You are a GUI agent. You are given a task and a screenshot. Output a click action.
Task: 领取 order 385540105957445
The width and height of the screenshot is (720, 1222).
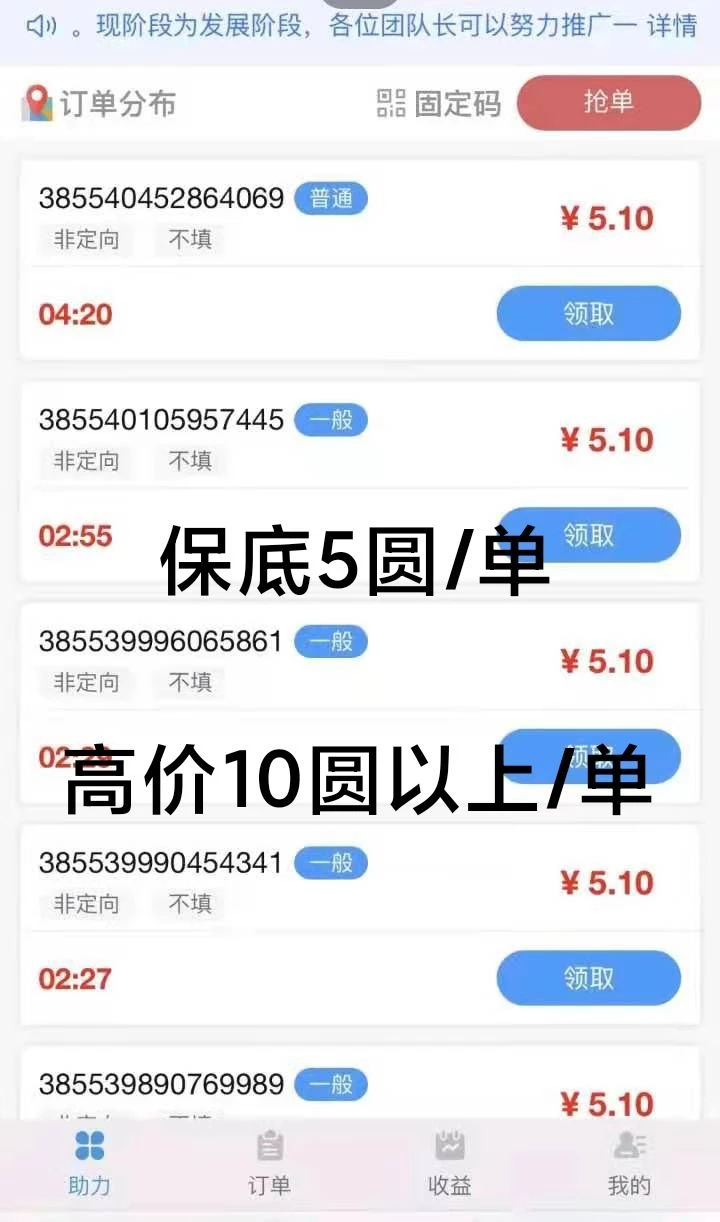(x=588, y=535)
